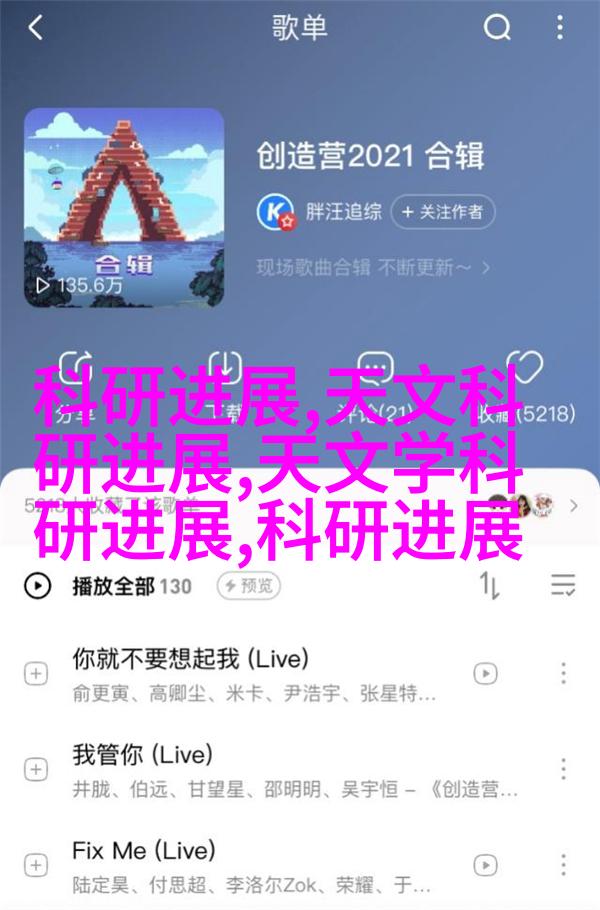Follow the author with 关注作者

pos(443,212)
